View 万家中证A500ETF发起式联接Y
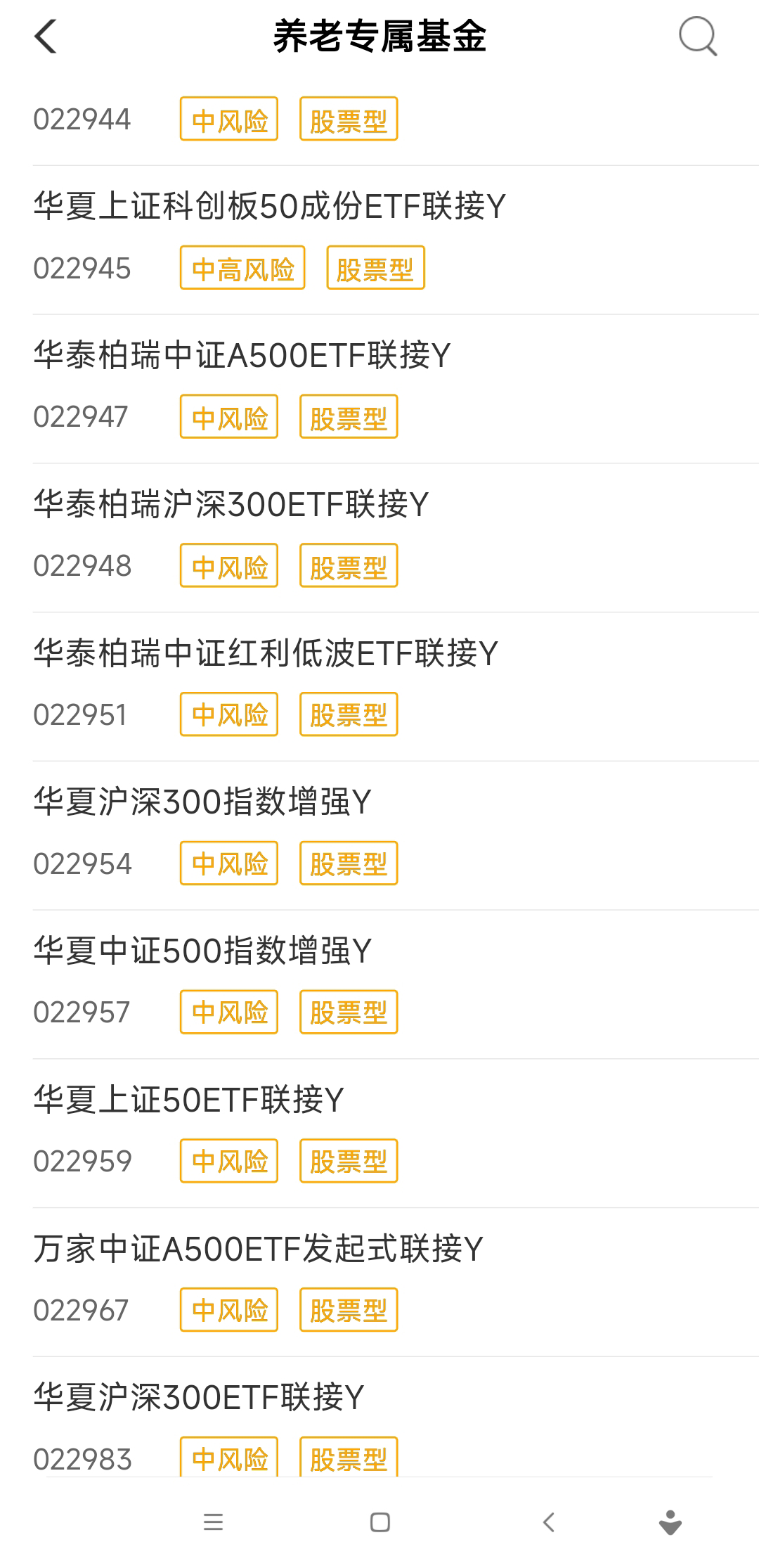Viewport: 759px width, 1568px height. [258, 1249]
